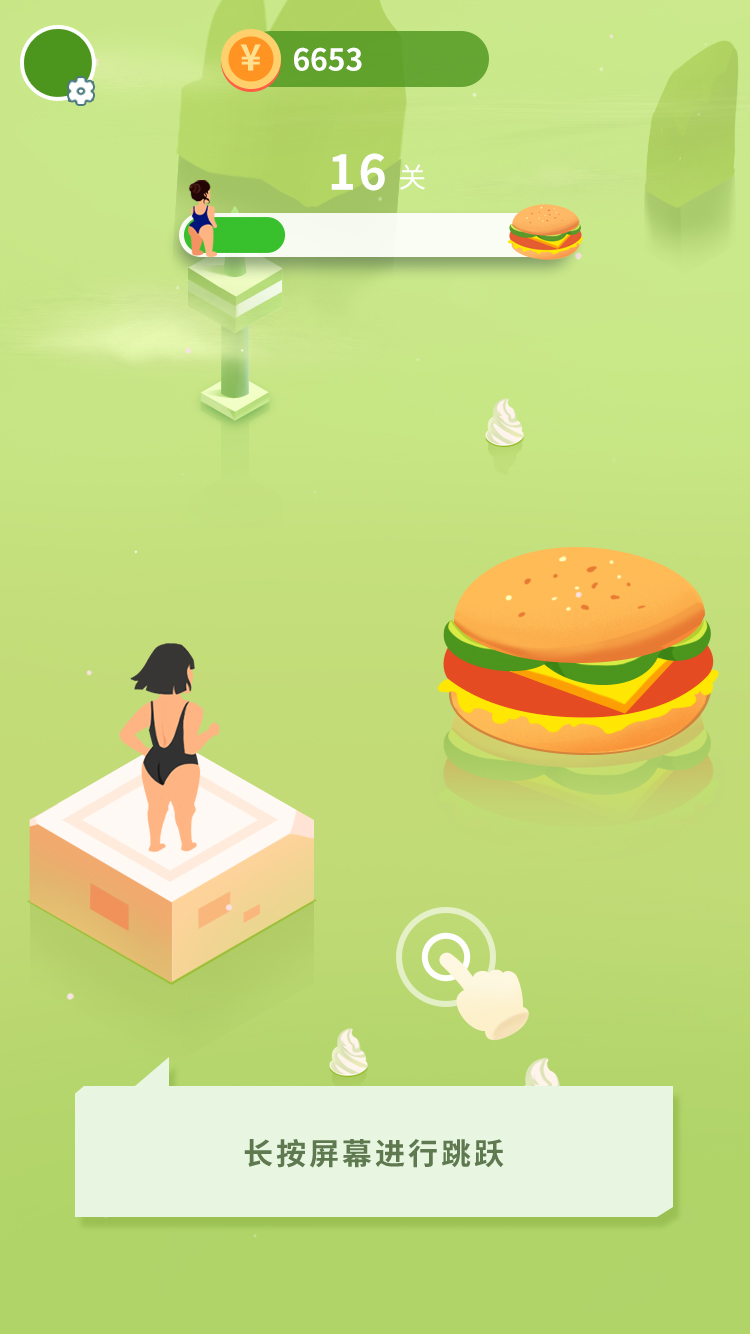Open the 6653 coin balance
This screenshot has height=1334, width=750.
click(355, 60)
